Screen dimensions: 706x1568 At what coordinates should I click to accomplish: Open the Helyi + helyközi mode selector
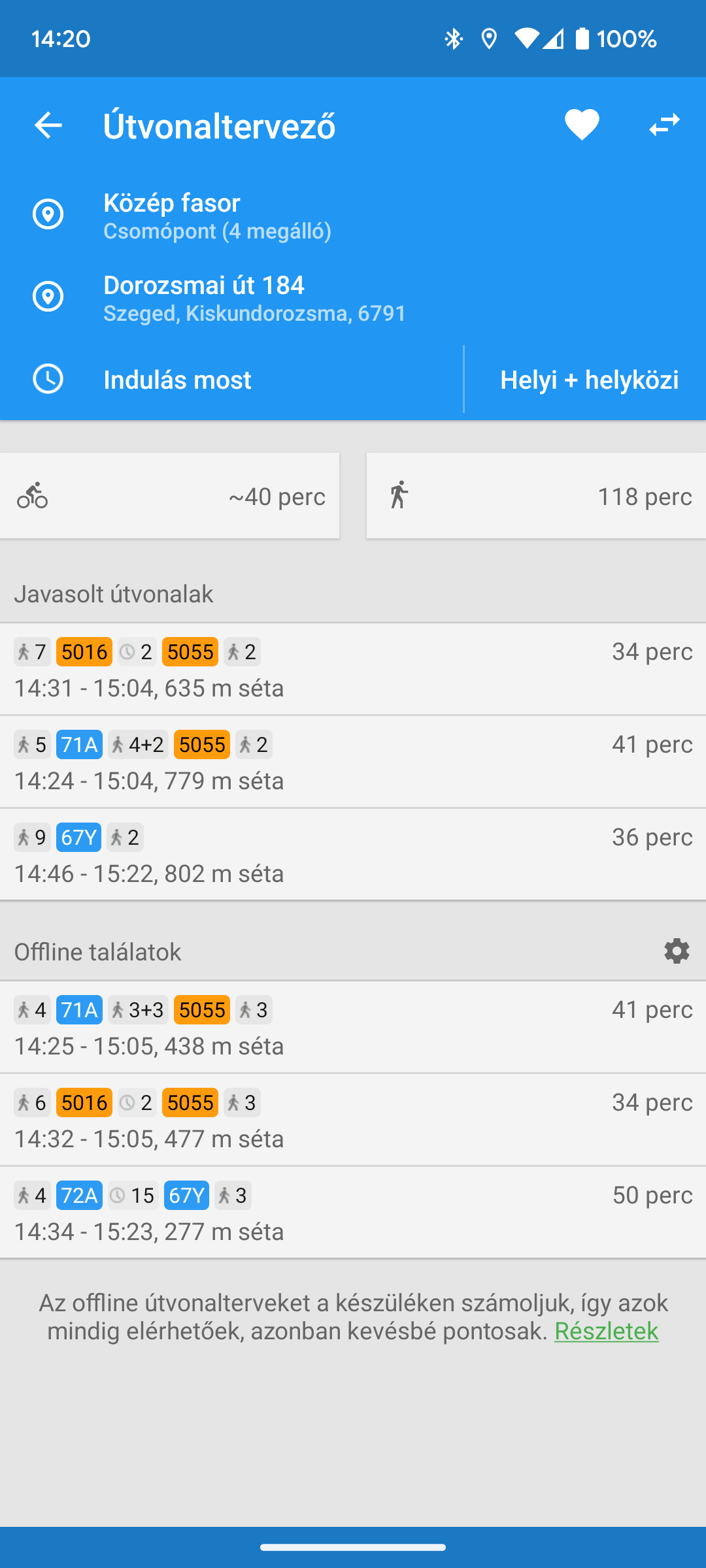tap(589, 379)
